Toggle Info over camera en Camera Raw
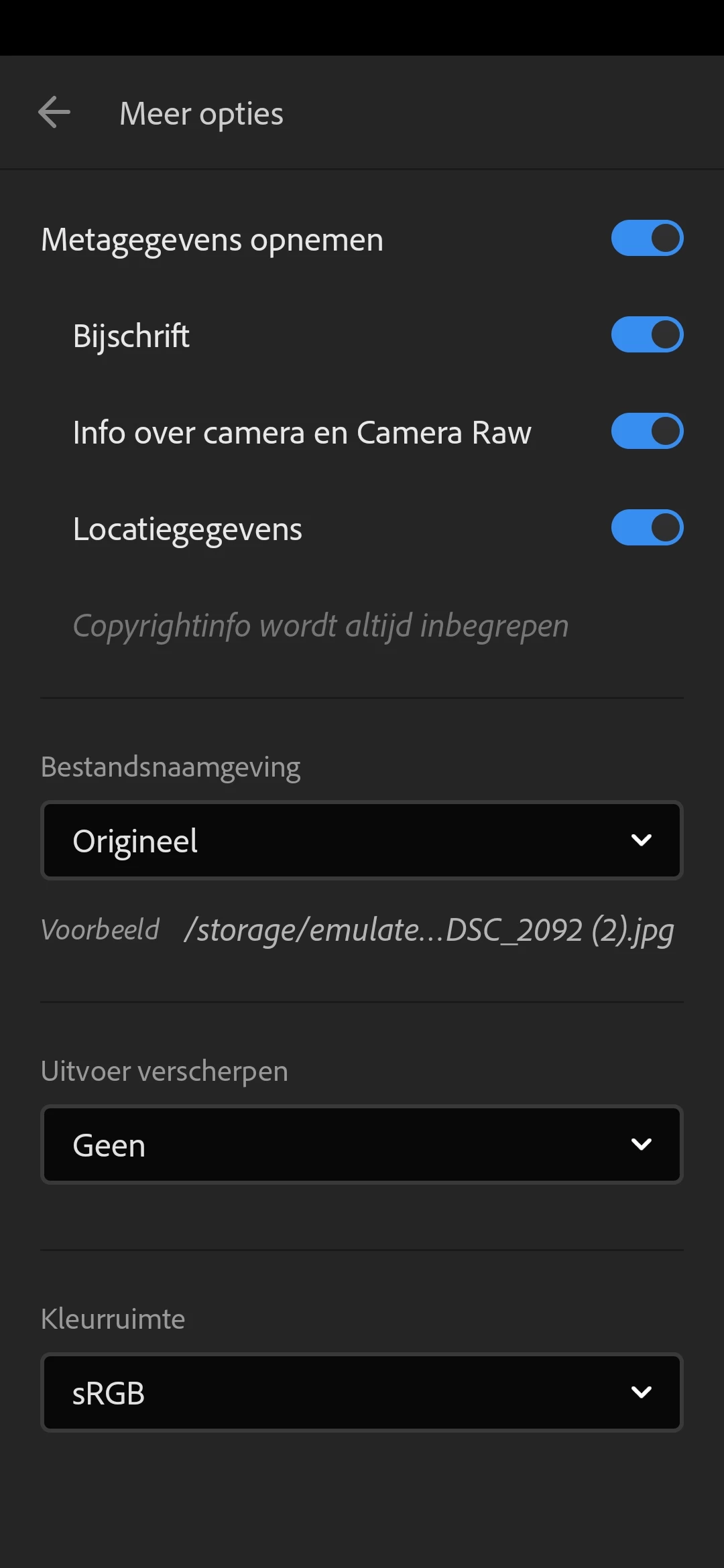This screenshot has width=724, height=1568. coord(647,432)
